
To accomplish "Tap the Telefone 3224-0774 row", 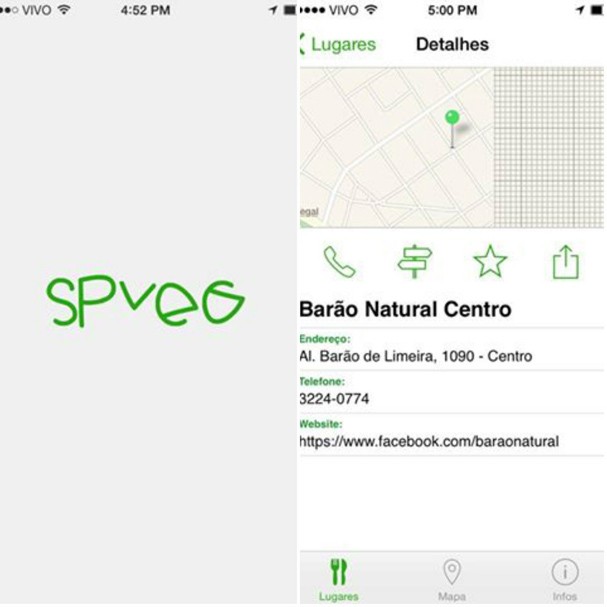I will (x=450, y=391).
